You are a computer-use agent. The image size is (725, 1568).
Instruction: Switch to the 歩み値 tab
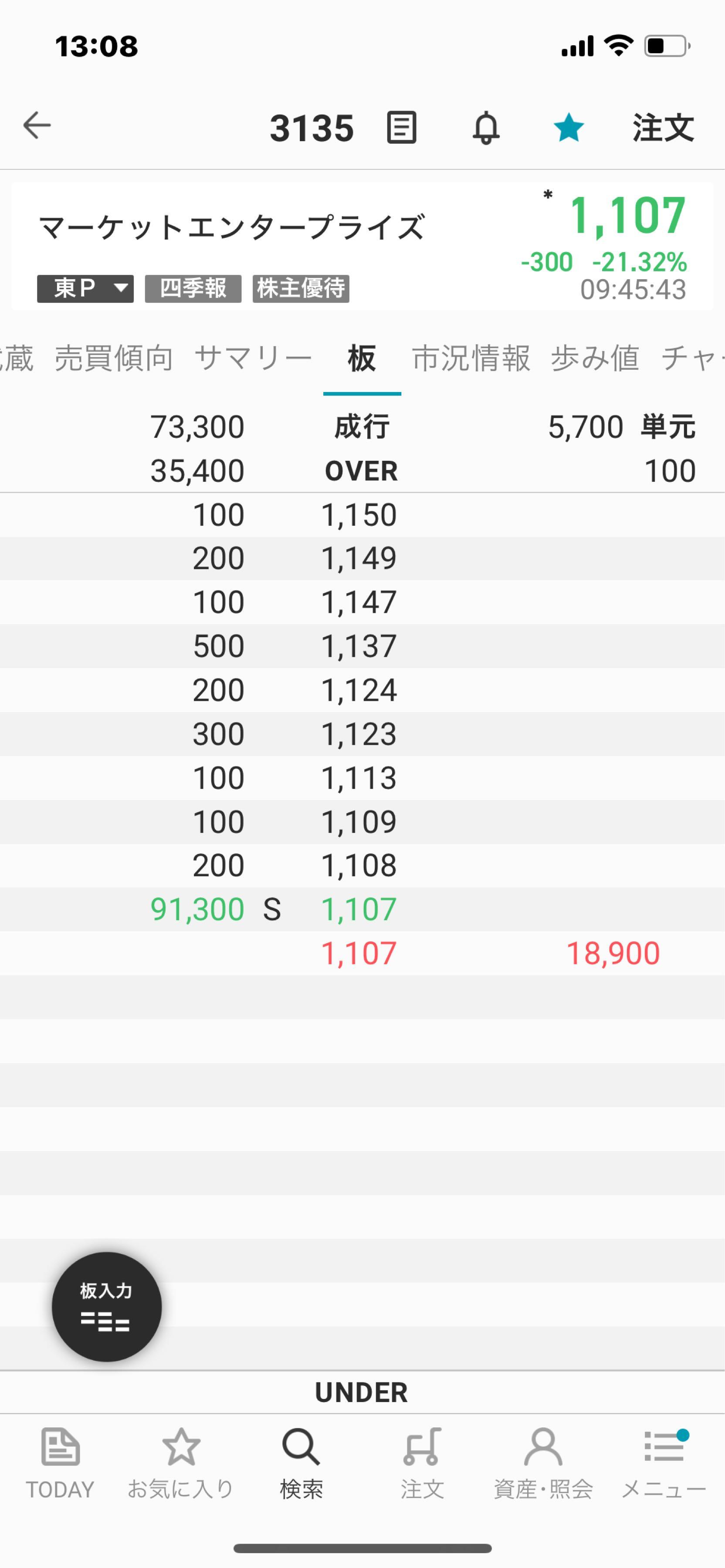pyautogui.click(x=595, y=358)
